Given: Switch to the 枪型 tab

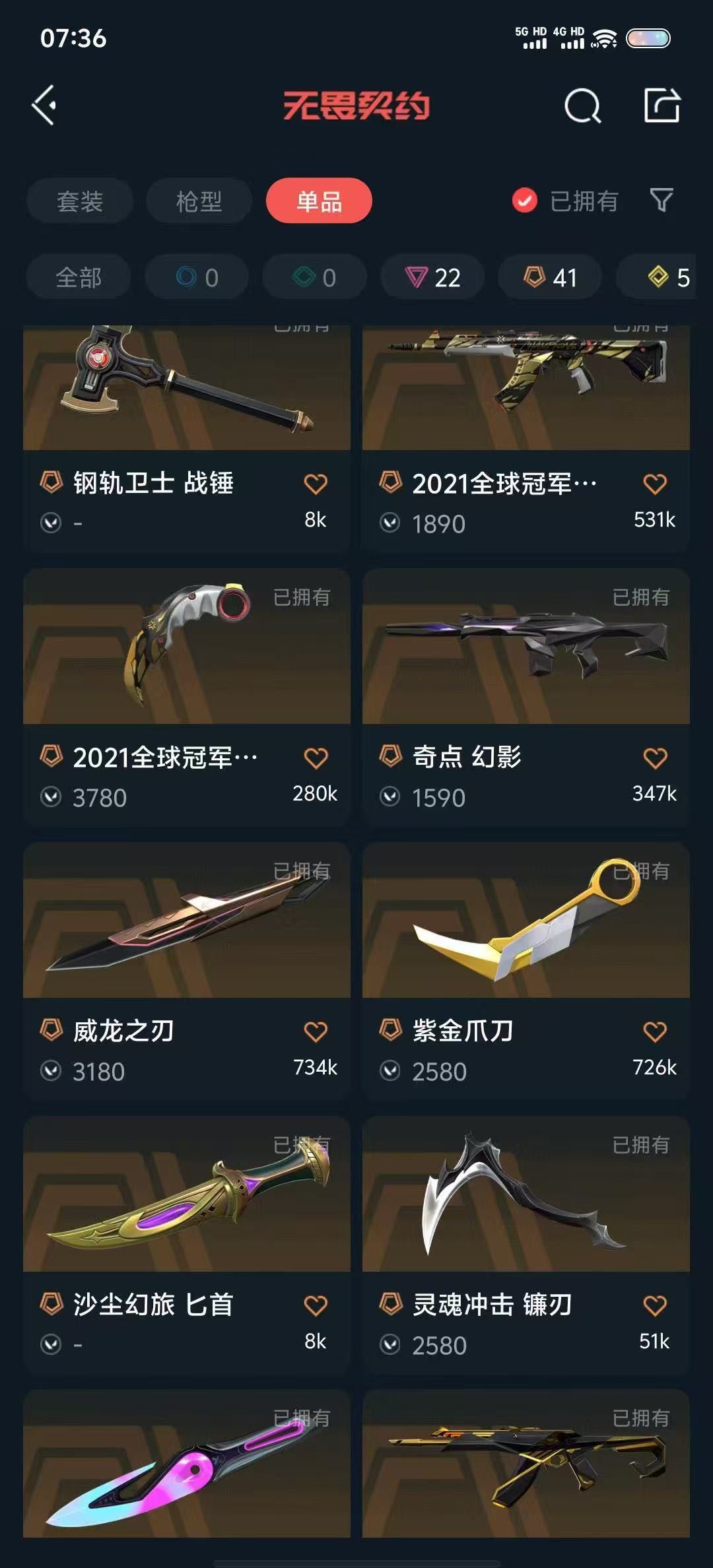Looking at the screenshot, I should [199, 201].
